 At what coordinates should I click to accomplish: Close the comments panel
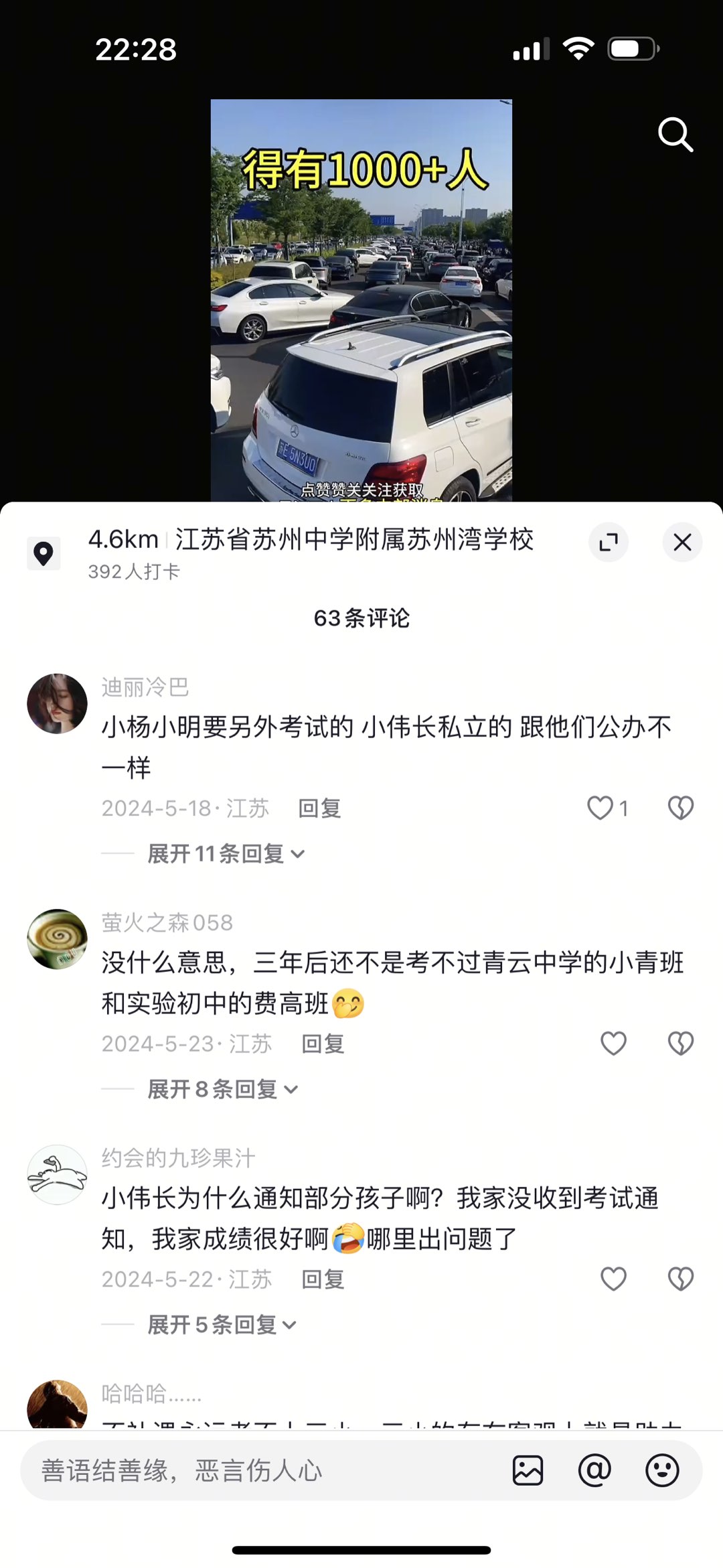coord(681,542)
